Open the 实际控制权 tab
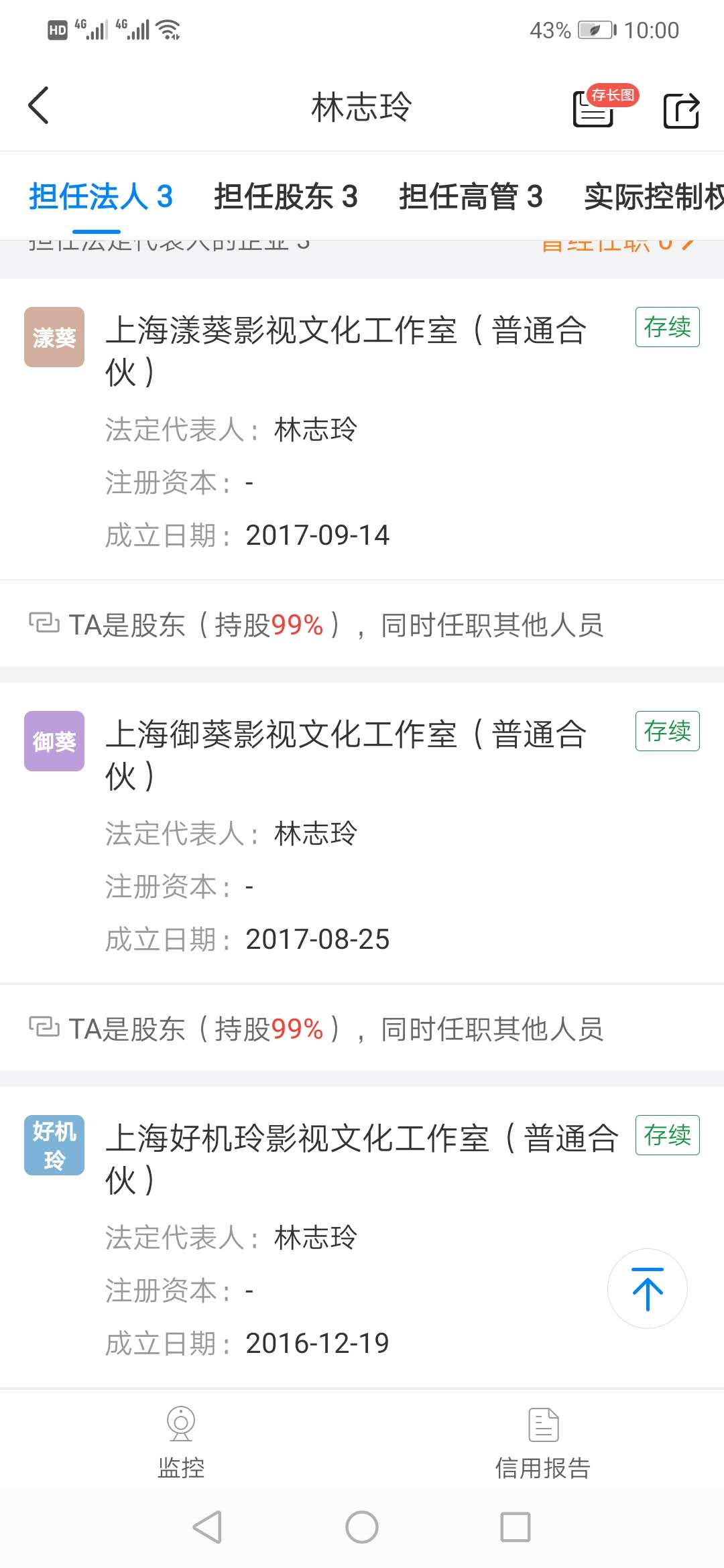 click(653, 197)
